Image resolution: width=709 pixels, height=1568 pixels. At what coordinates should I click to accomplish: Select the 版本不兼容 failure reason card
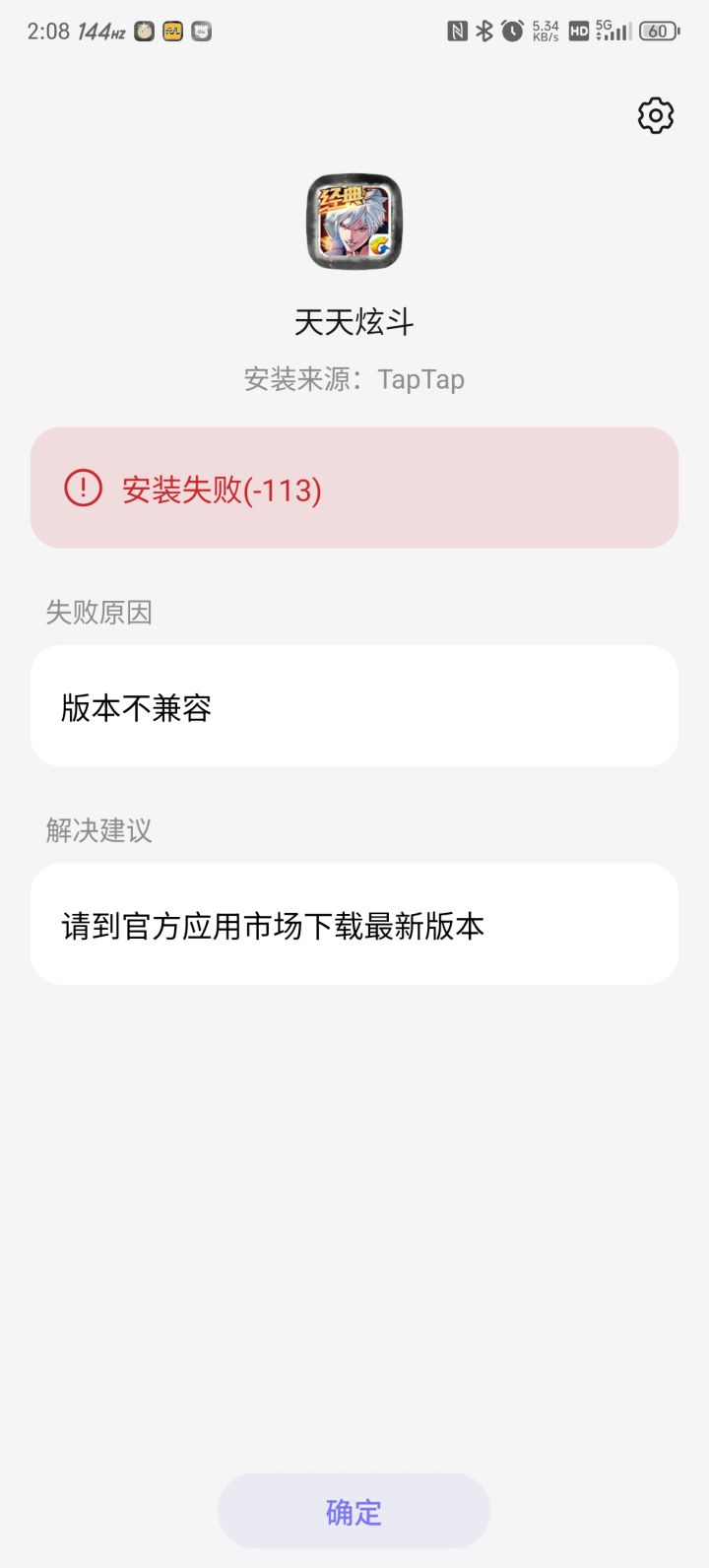[x=354, y=705]
